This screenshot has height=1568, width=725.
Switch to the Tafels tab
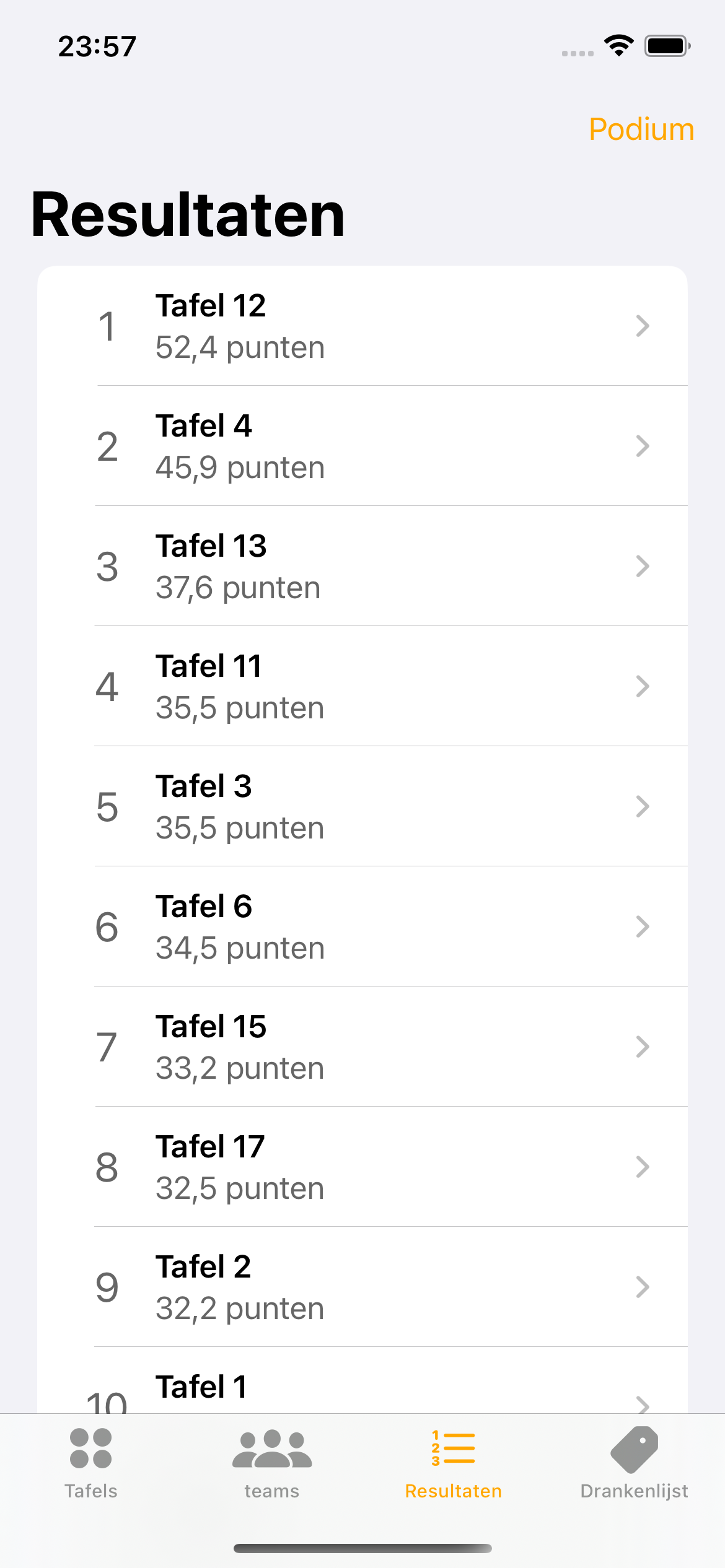[91, 1464]
